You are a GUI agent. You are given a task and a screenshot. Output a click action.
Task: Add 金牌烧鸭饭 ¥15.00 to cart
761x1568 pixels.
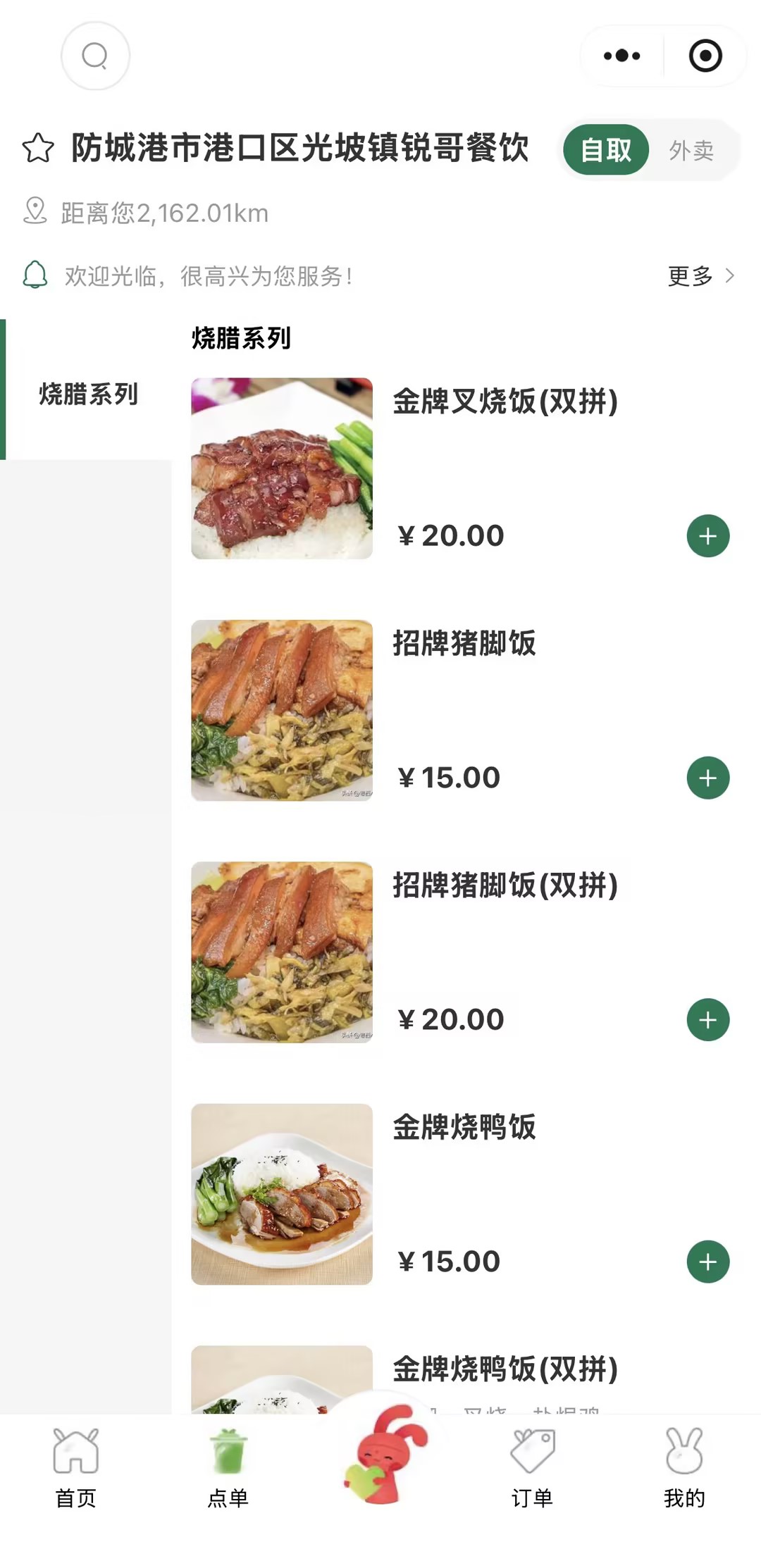pos(707,1261)
